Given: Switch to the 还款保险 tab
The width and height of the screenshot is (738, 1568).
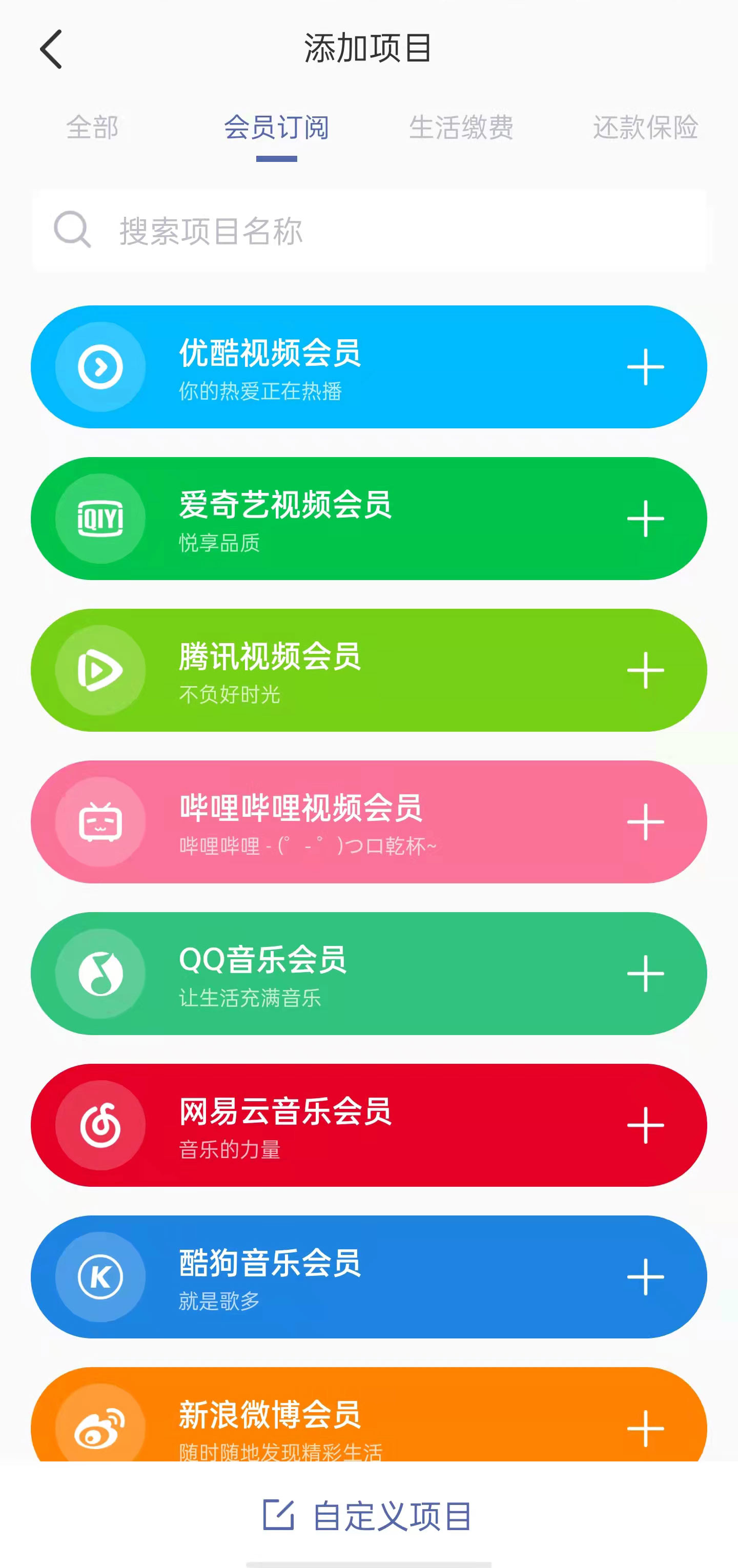Looking at the screenshot, I should point(645,129).
